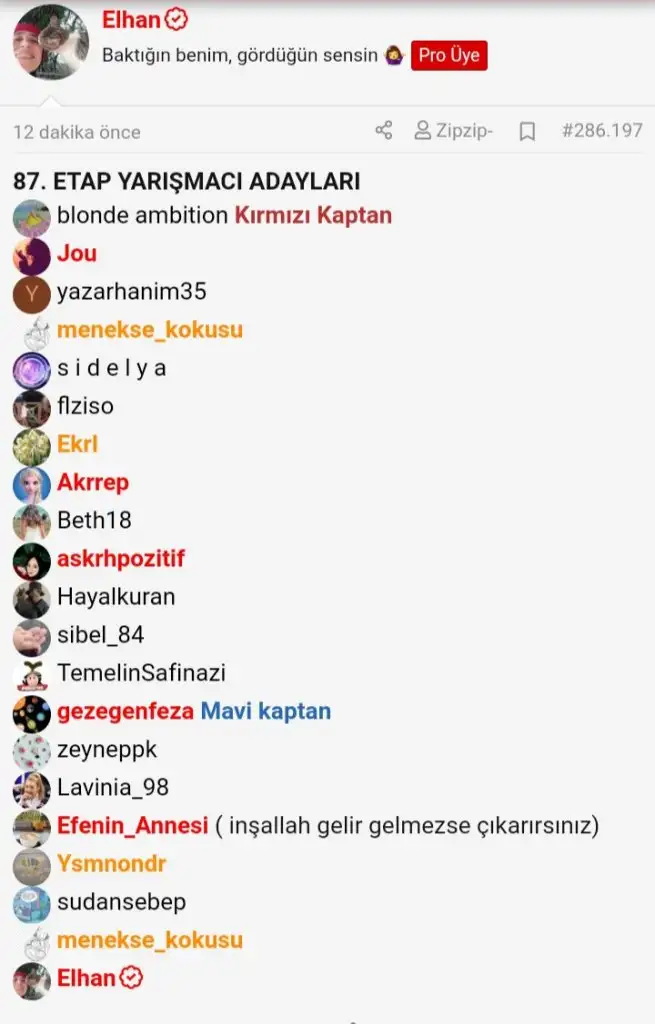Screen dimensions: 655x1024
Task: Tap the Pro Üye badge
Action: [449, 56]
